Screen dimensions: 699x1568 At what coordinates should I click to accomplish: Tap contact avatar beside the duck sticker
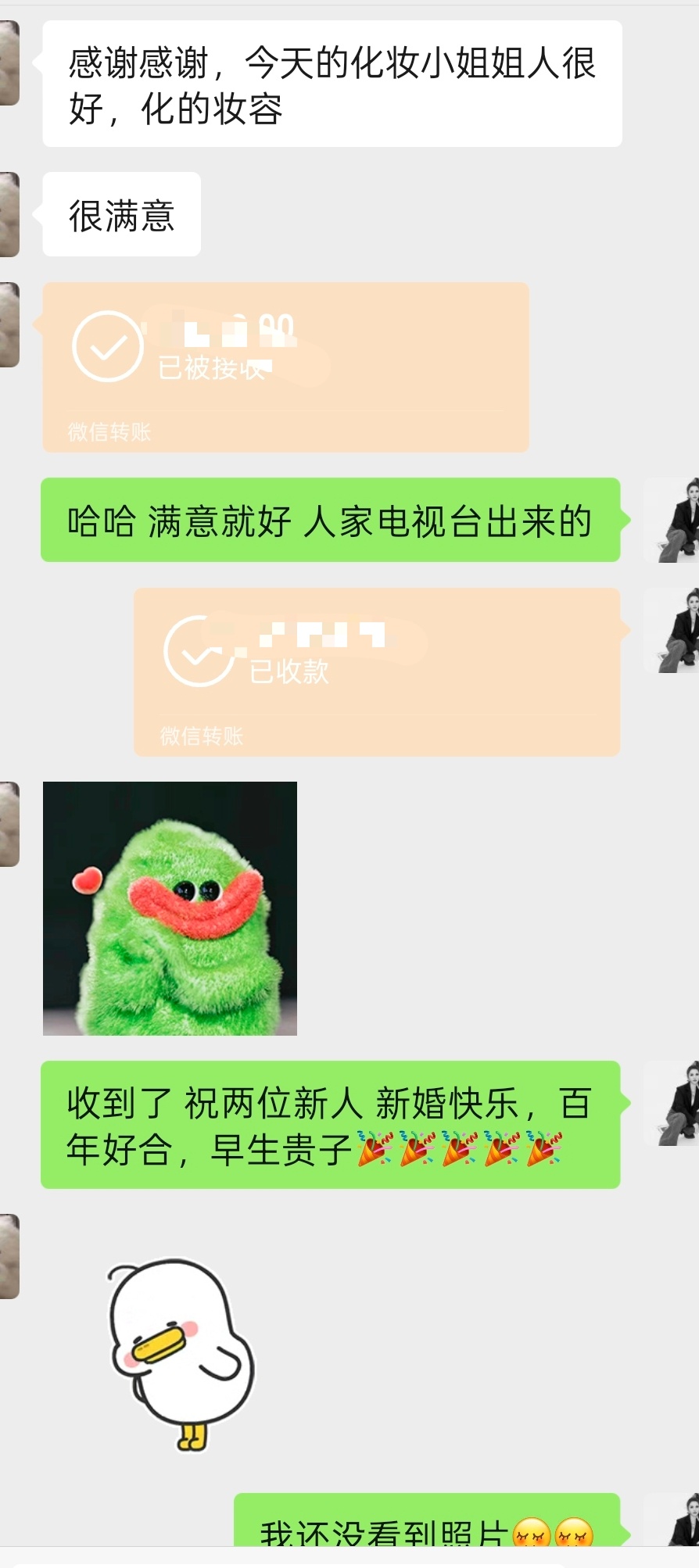(x=9, y=1256)
